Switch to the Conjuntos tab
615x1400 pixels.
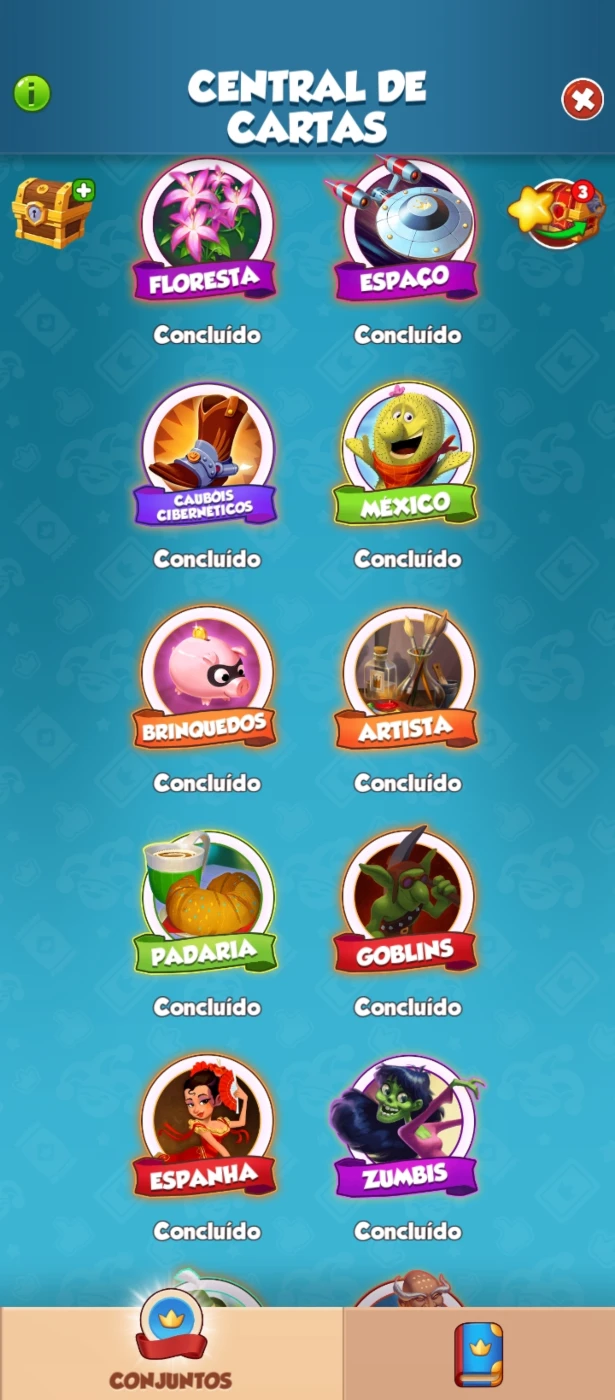(x=171, y=1354)
